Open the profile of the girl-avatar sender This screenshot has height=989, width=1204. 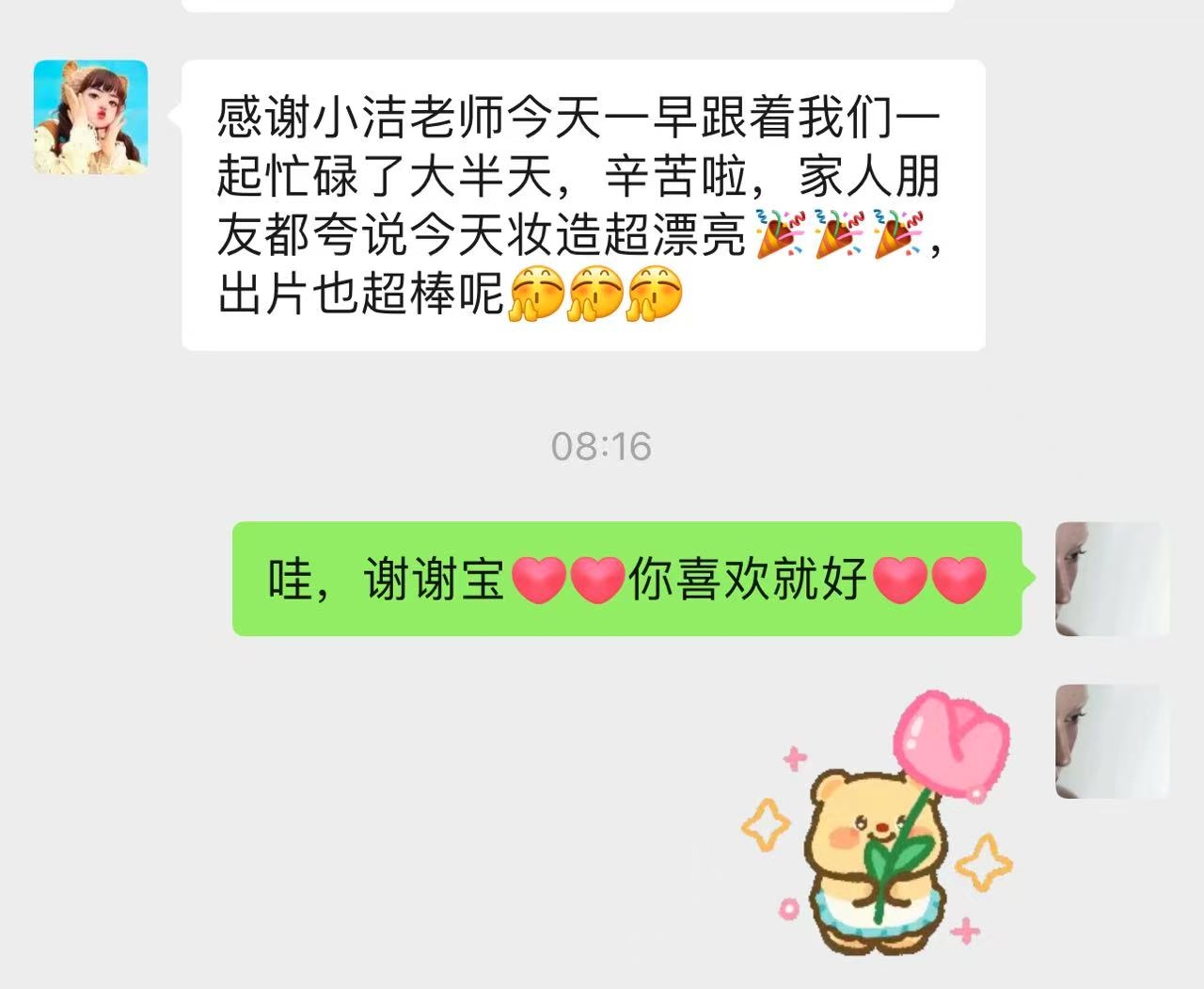(90, 117)
